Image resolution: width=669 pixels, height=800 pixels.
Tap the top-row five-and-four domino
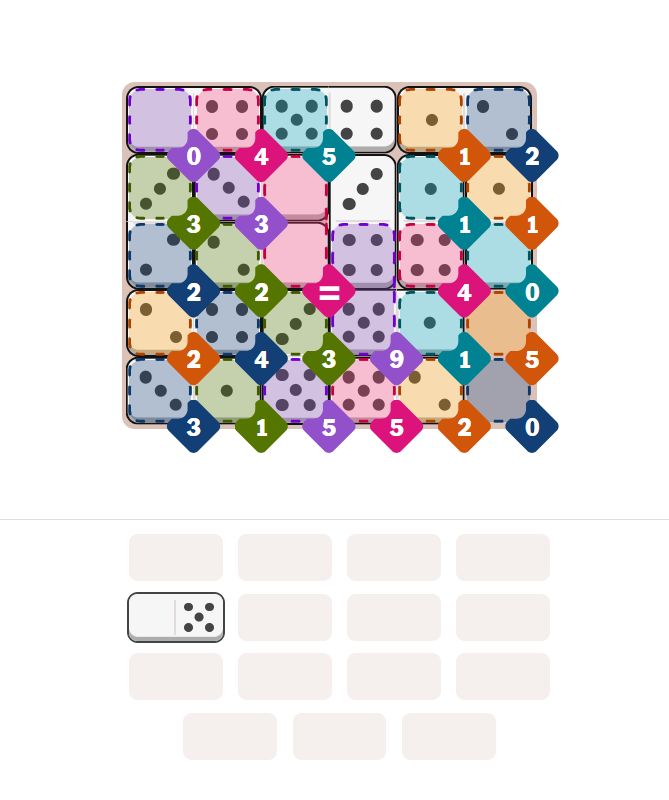pyautogui.click(x=329, y=118)
